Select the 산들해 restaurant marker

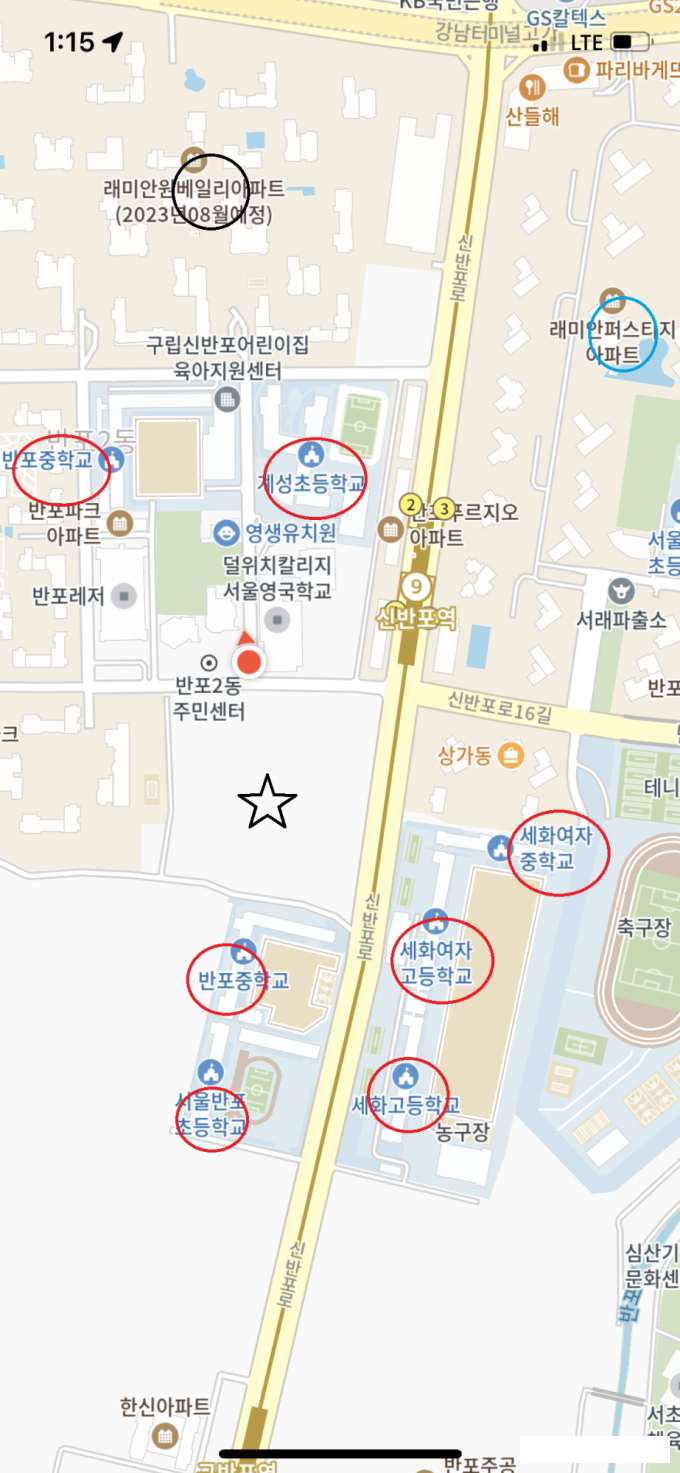point(531,85)
